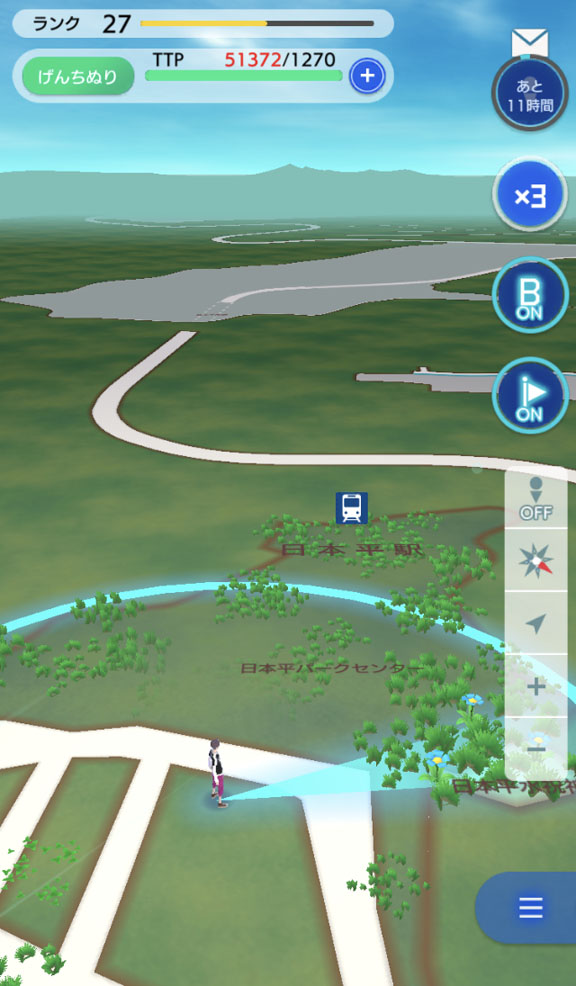Add TTP with the plus button

click(x=367, y=76)
